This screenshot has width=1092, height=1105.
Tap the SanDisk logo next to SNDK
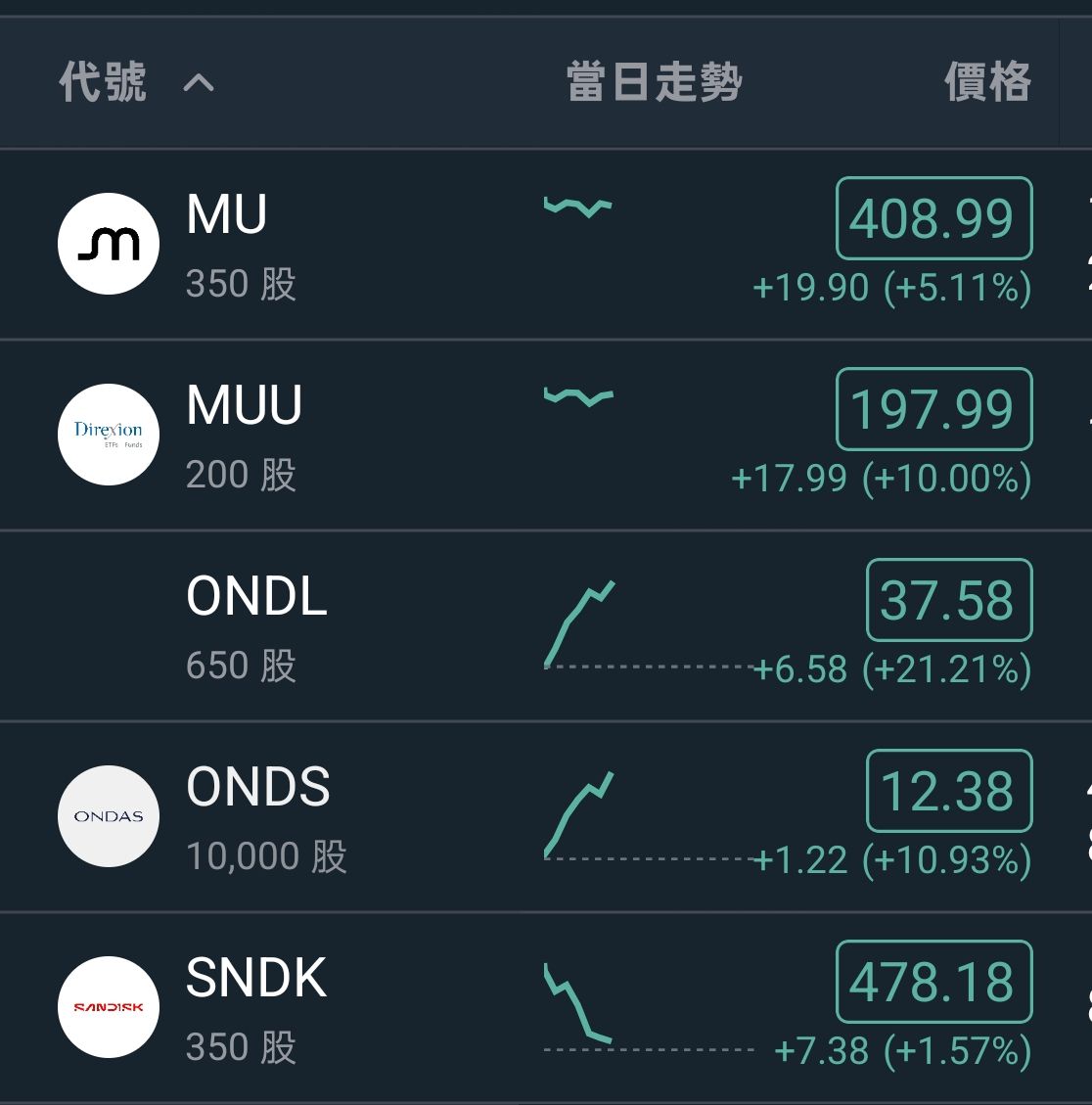[108, 1006]
